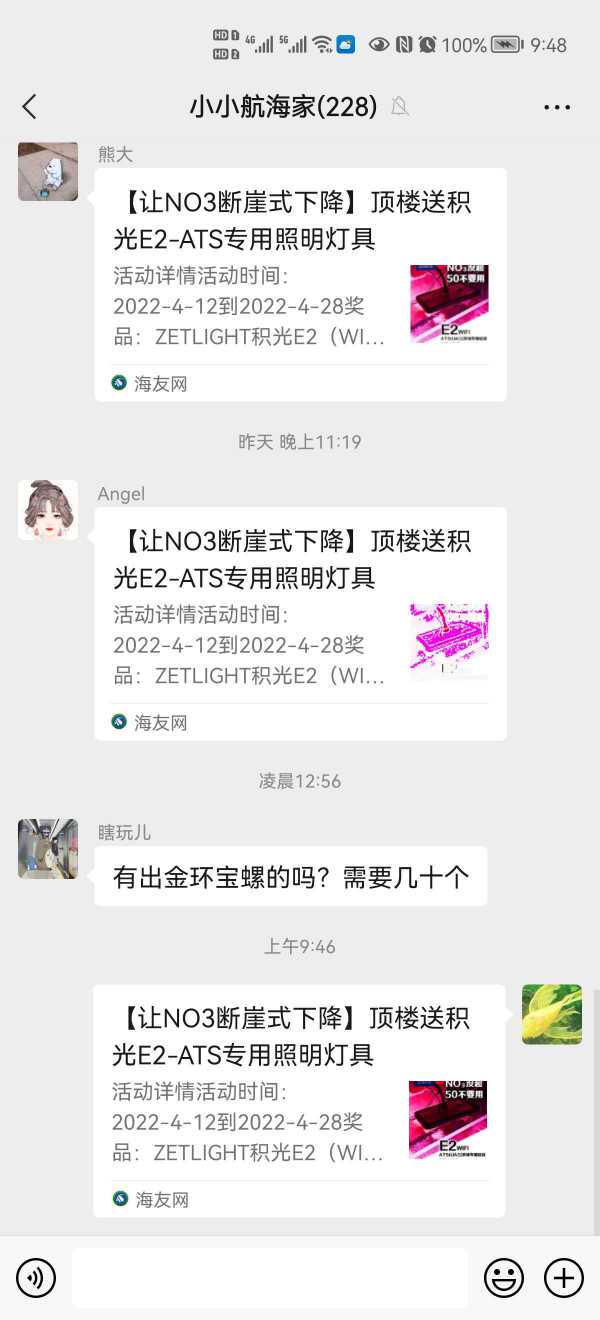Open the plus attachment menu

coord(563,1277)
